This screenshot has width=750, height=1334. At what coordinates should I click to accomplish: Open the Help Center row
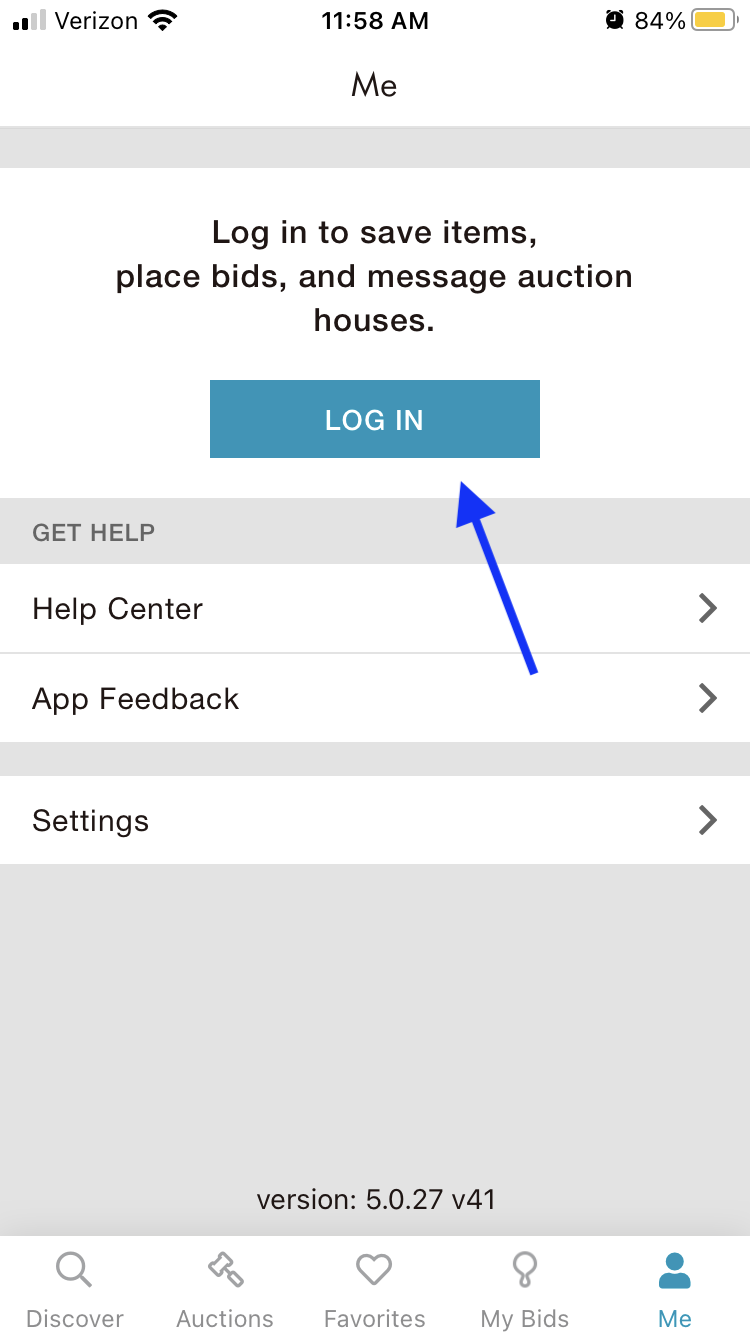tap(375, 608)
